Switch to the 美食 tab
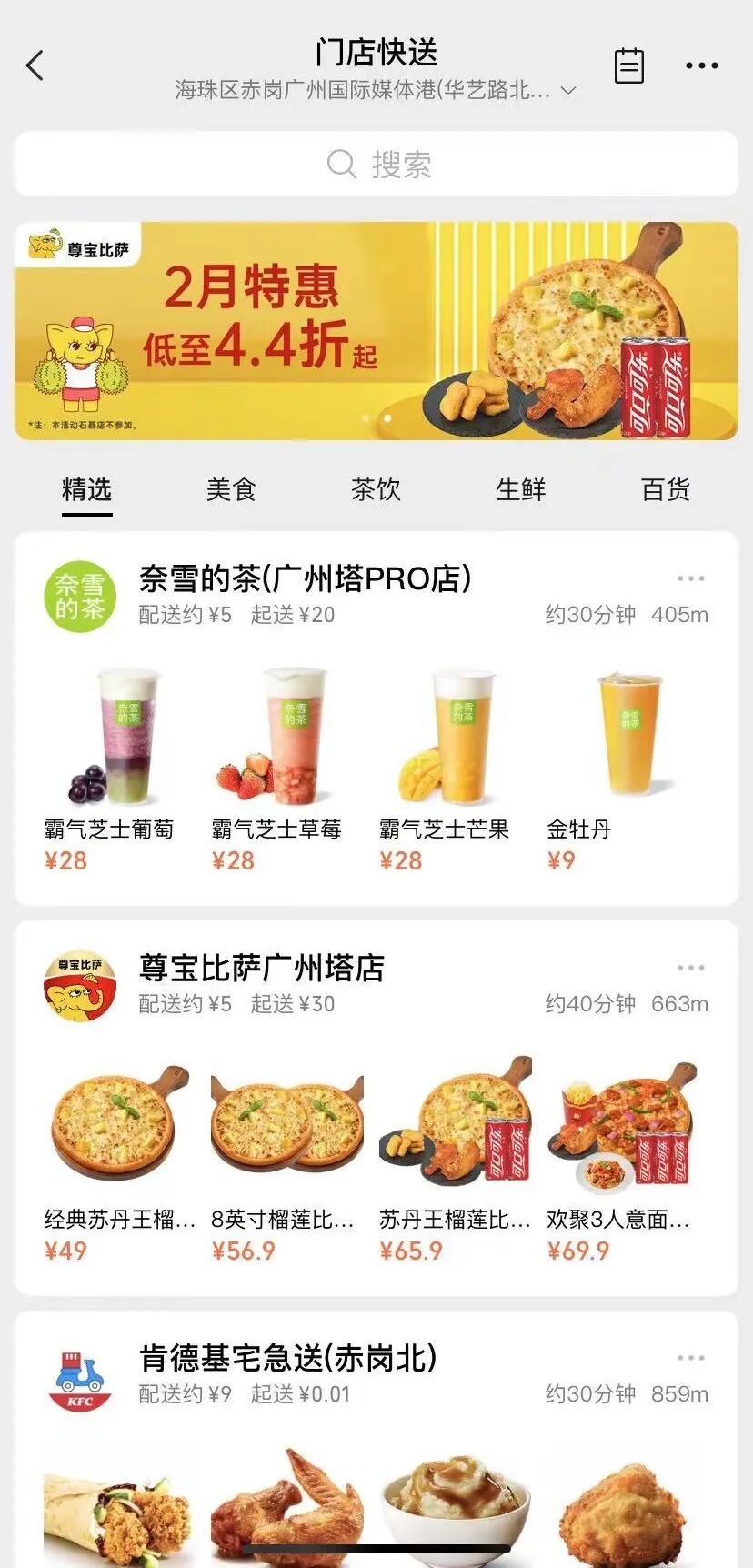The image size is (753, 1568). (x=231, y=489)
